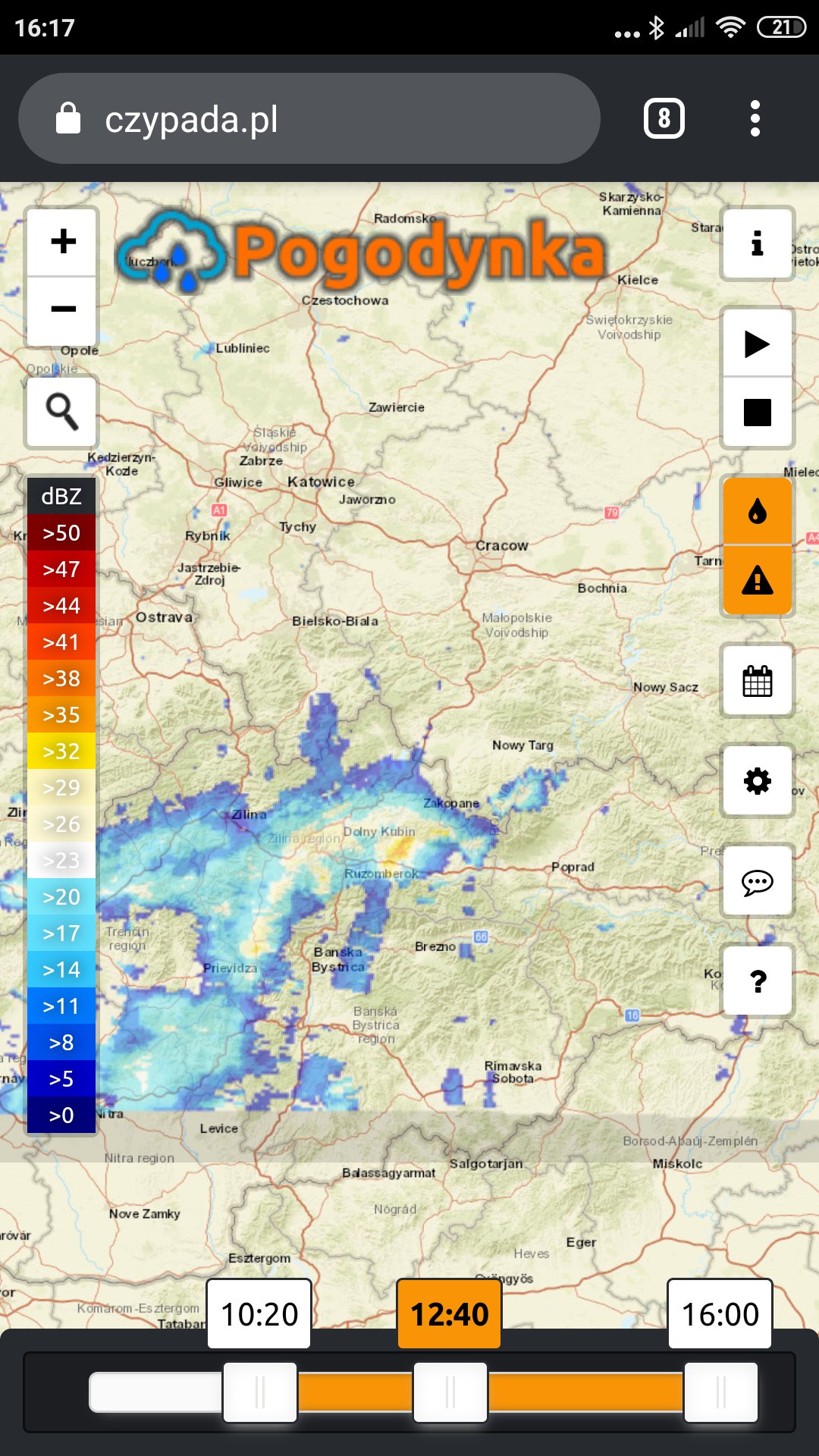Open the info panel

click(757, 243)
